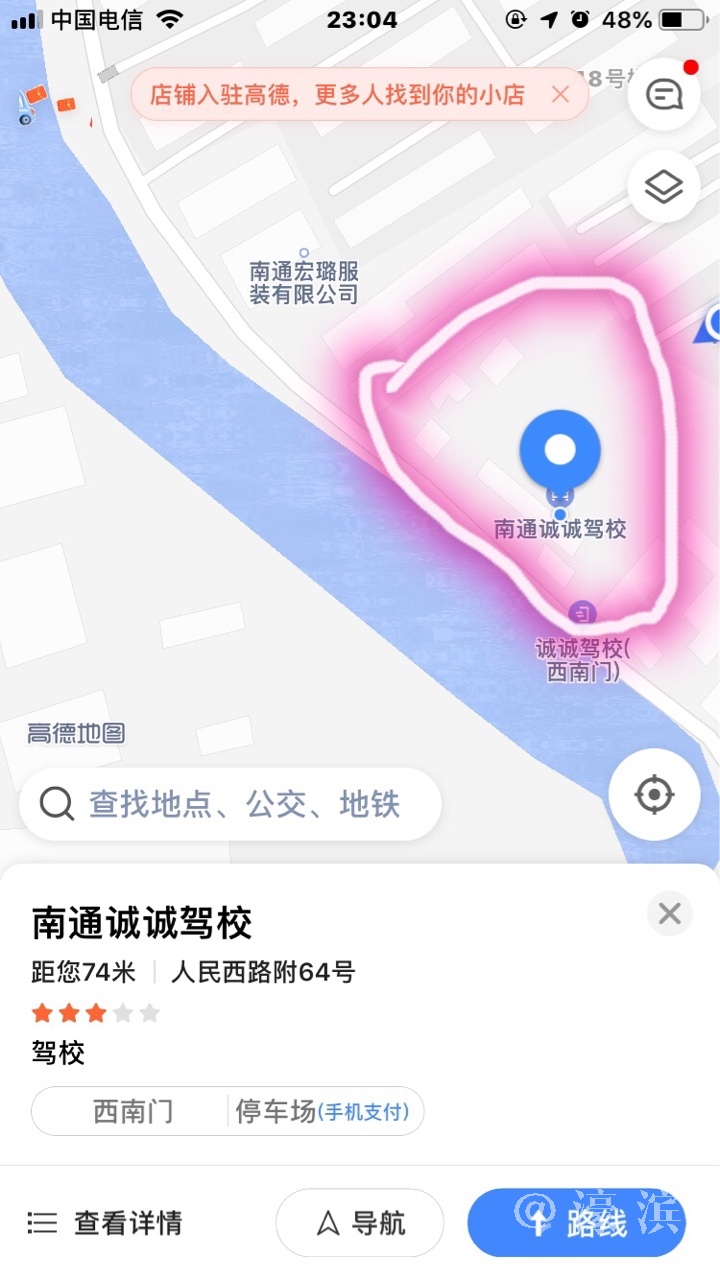Open the map layers selector
The image size is (720, 1280).
coord(663,186)
